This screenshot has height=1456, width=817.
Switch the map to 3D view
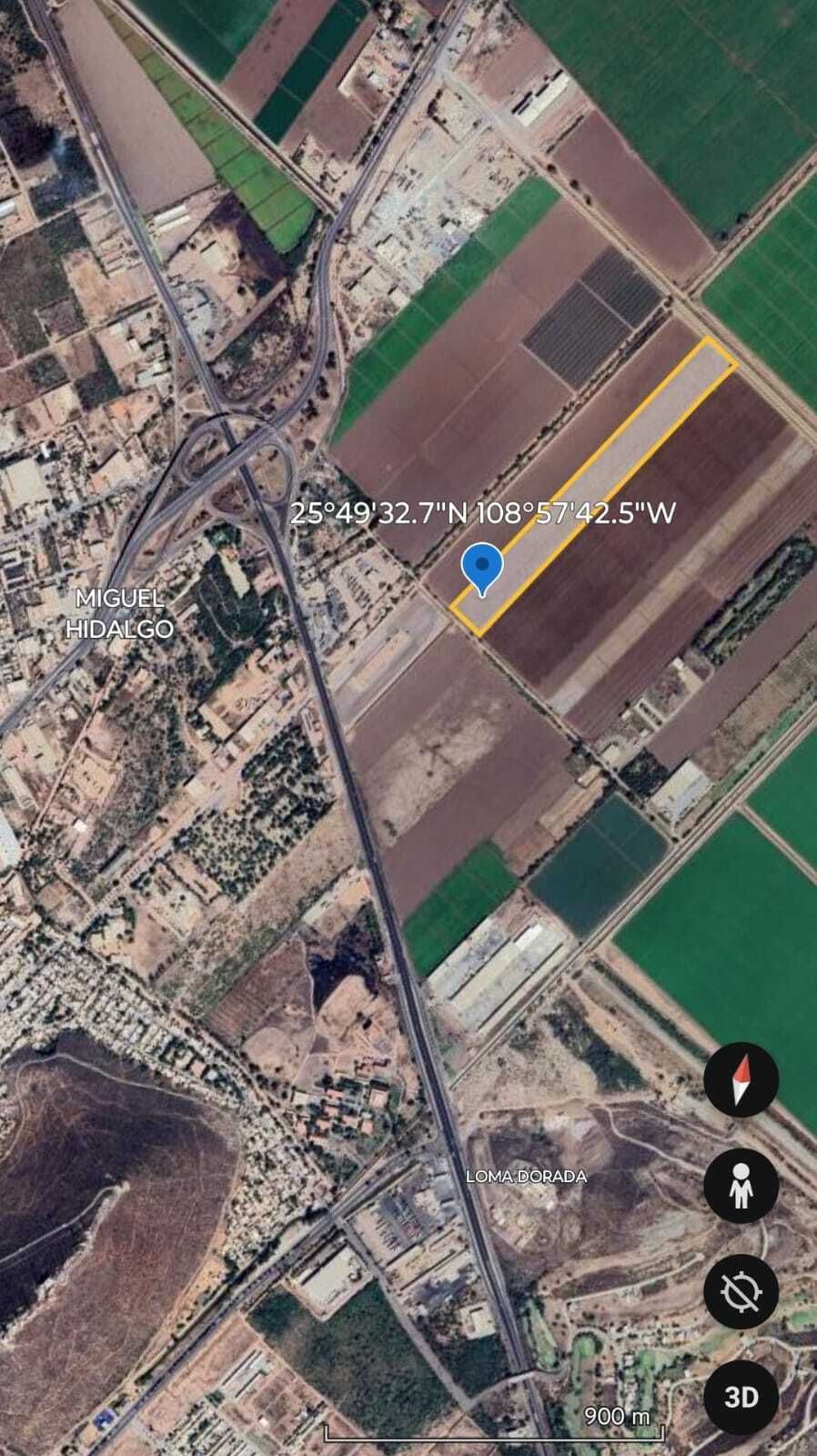click(741, 1396)
